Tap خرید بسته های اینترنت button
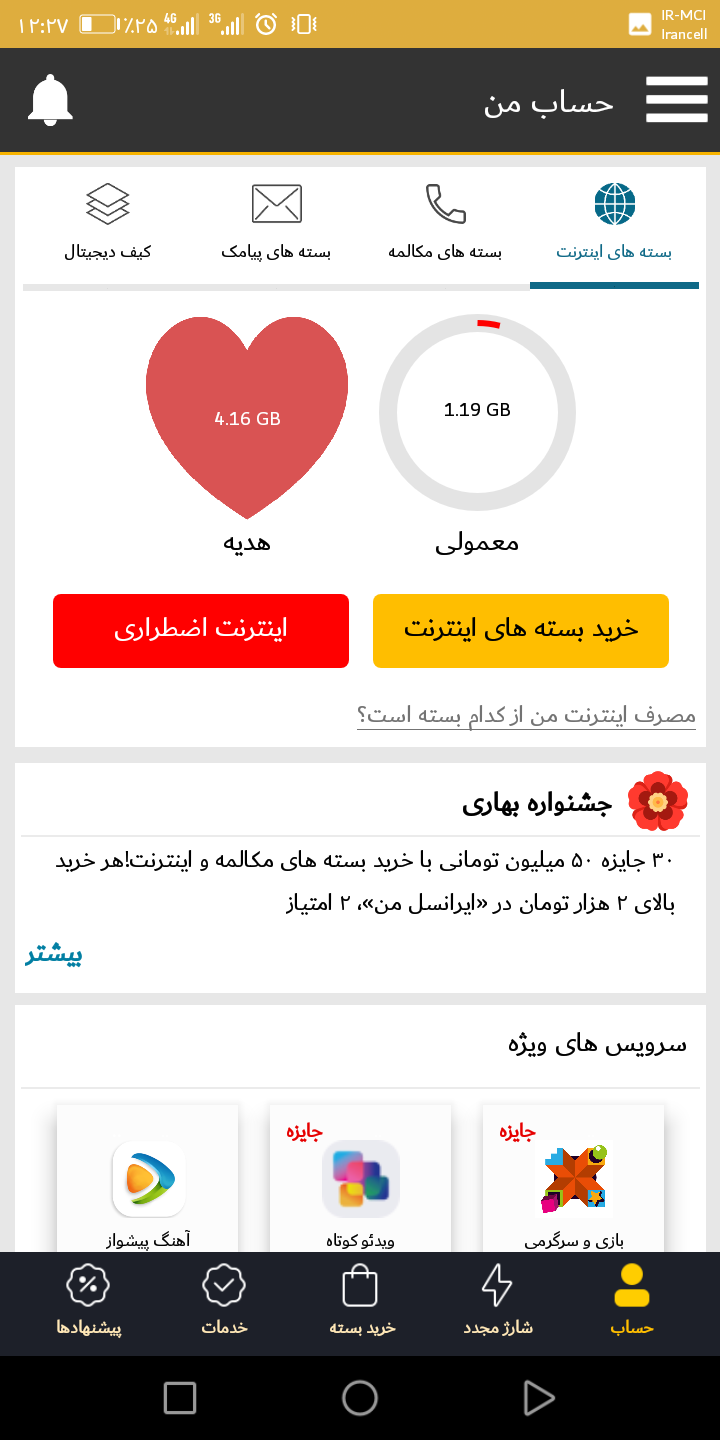This screenshot has width=720, height=1440. coord(520,630)
